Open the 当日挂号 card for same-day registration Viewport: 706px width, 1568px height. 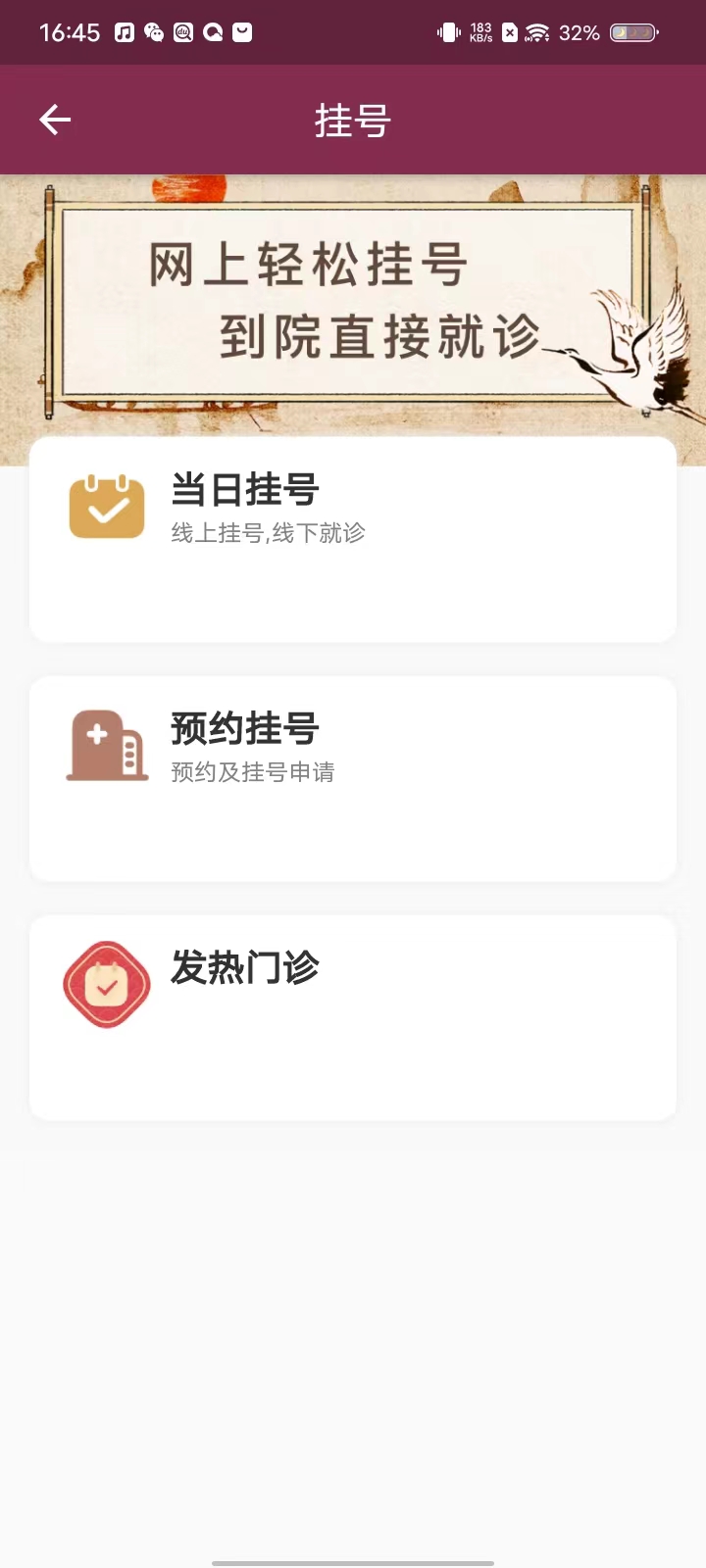click(353, 538)
